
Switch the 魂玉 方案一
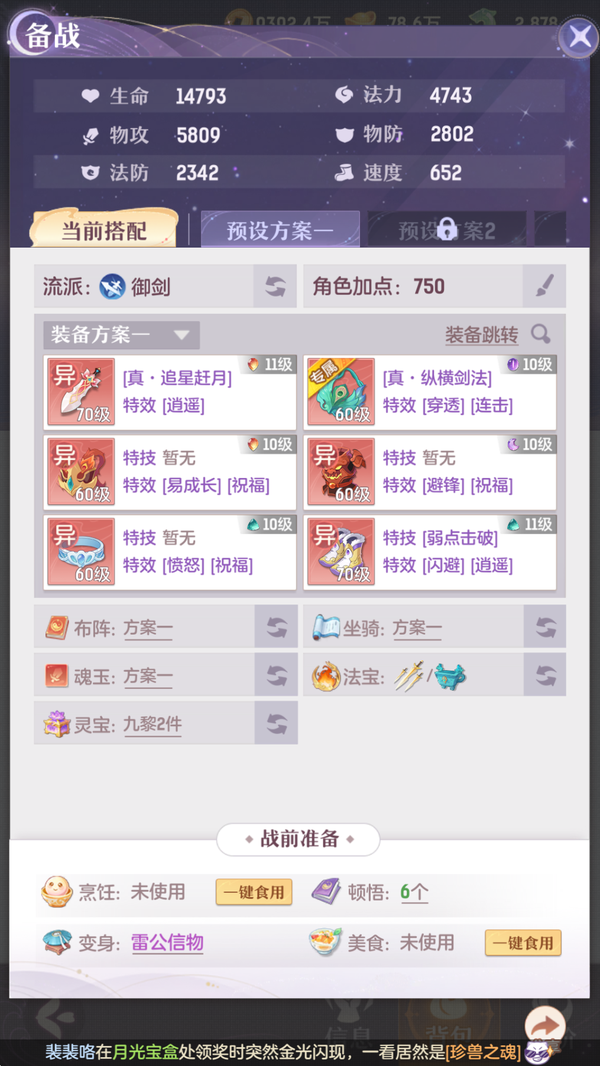(x=275, y=677)
